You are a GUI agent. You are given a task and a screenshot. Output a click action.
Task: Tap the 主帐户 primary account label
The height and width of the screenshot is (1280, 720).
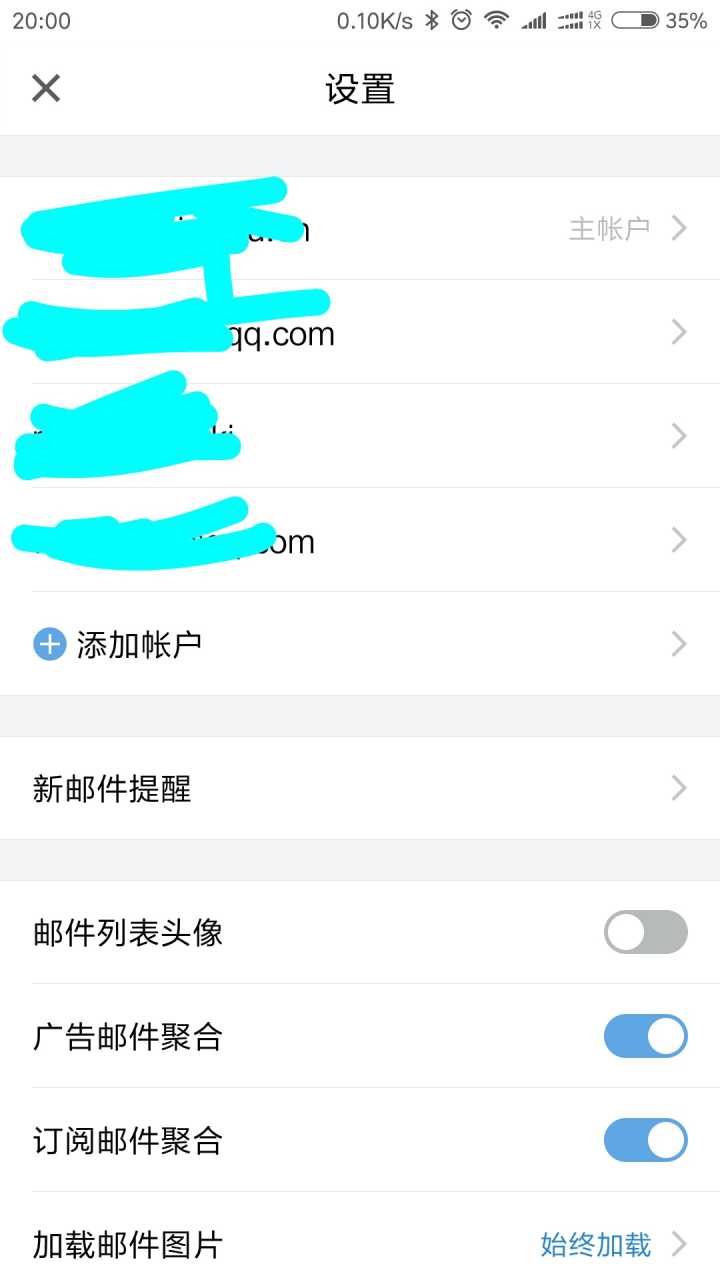click(609, 228)
